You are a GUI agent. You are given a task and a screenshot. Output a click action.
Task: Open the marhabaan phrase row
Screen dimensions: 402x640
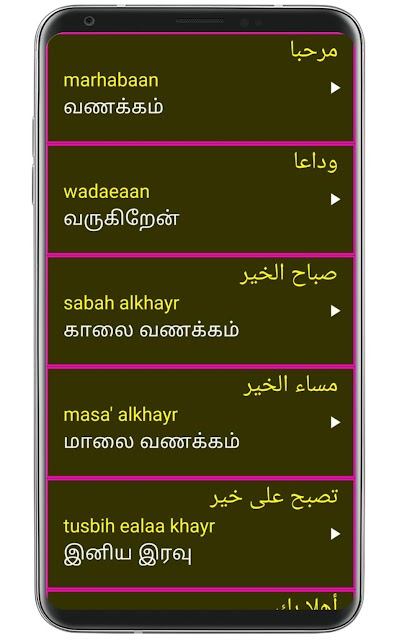pos(200,88)
